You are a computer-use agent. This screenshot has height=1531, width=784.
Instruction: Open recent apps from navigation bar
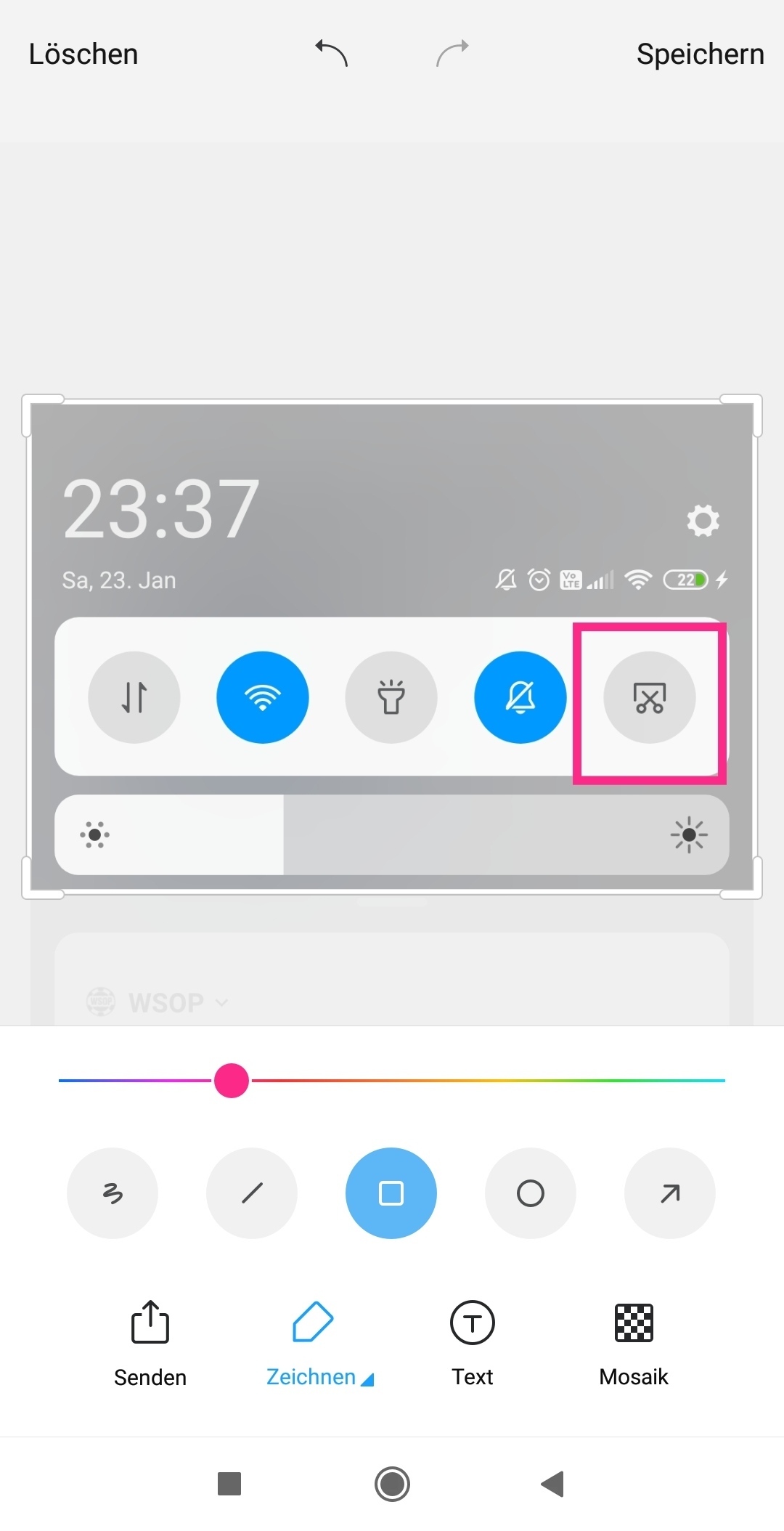(x=229, y=1484)
